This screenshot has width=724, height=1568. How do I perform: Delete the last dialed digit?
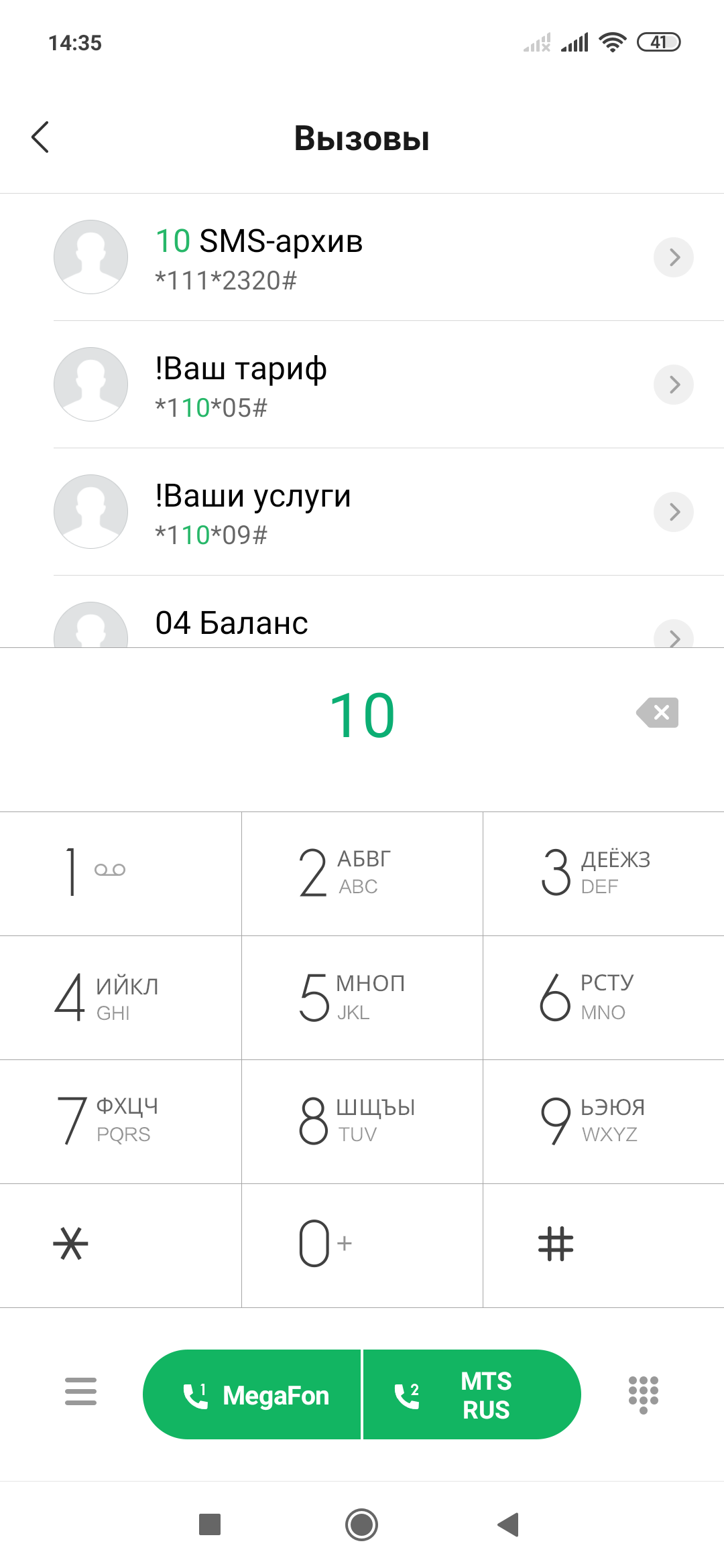pos(658,712)
